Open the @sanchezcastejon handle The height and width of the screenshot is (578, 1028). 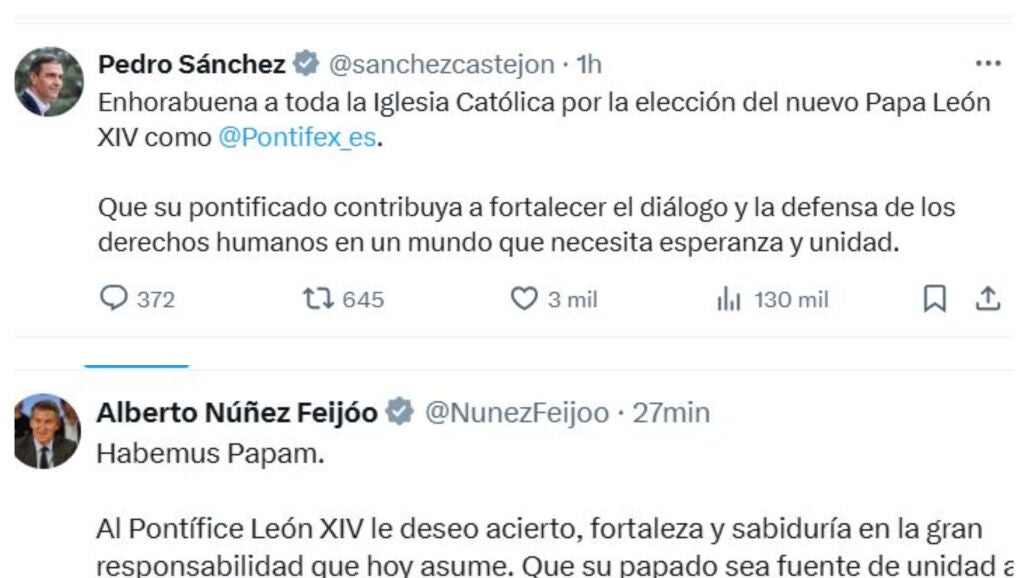click(x=441, y=65)
